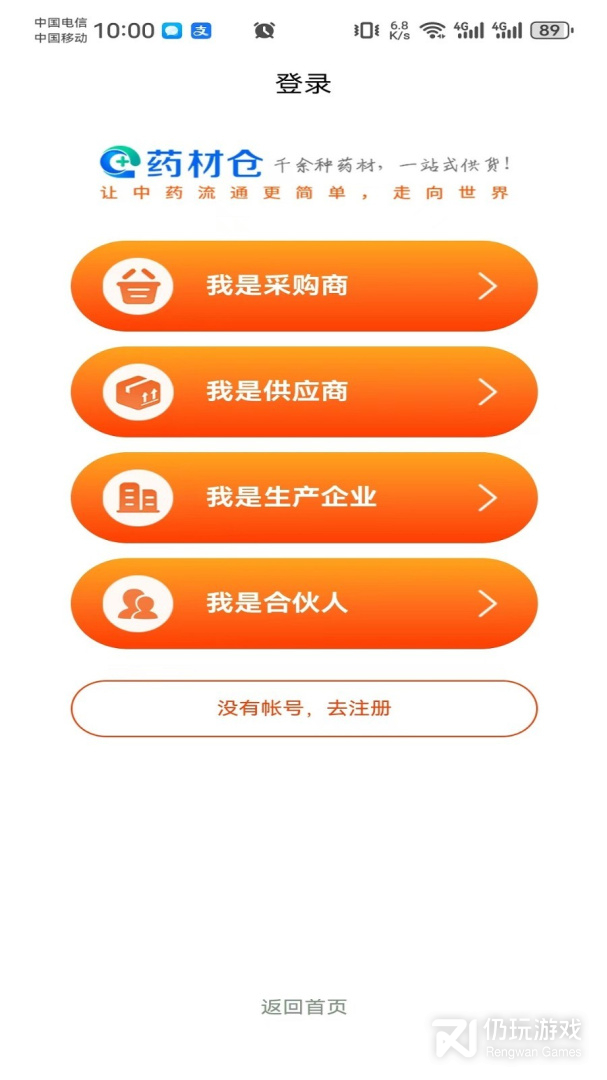The width and height of the screenshot is (607, 1080).
Task: Choose 我是供应商 to log in
Action: [303, 391]
